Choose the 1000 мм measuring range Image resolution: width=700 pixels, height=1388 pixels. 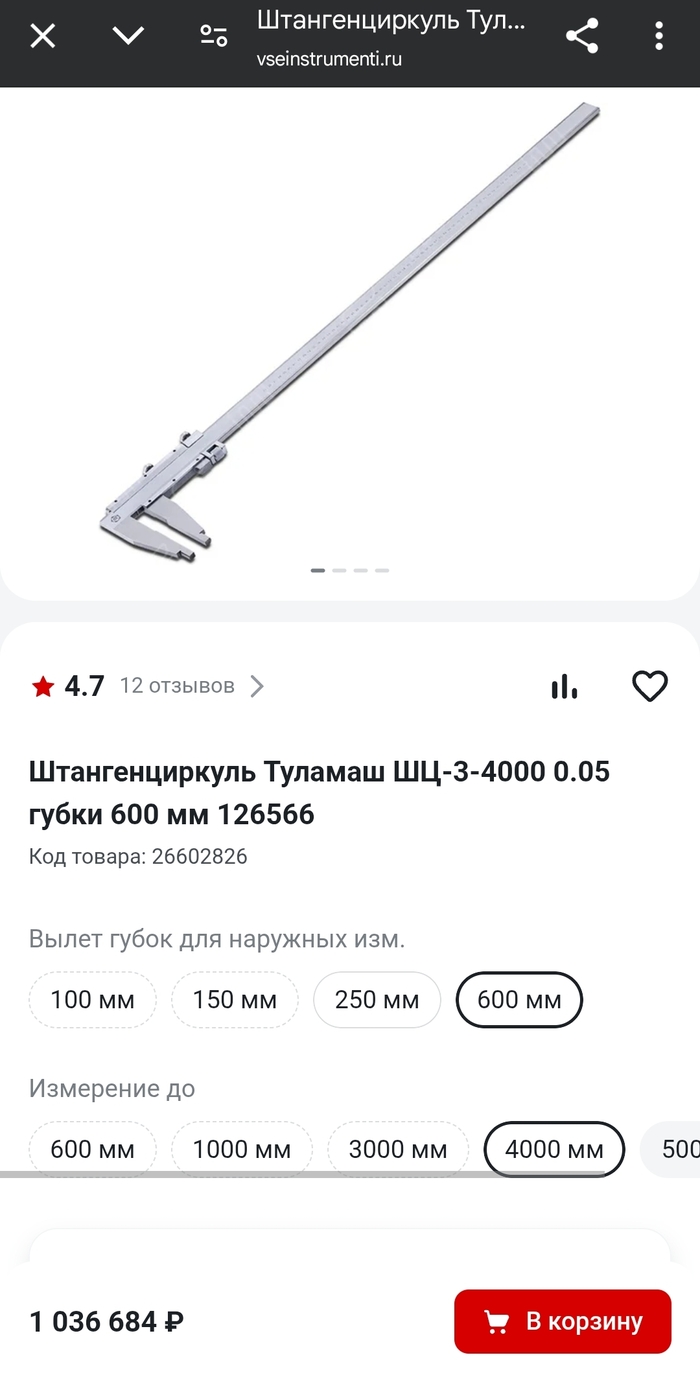tap(241, 1150)
